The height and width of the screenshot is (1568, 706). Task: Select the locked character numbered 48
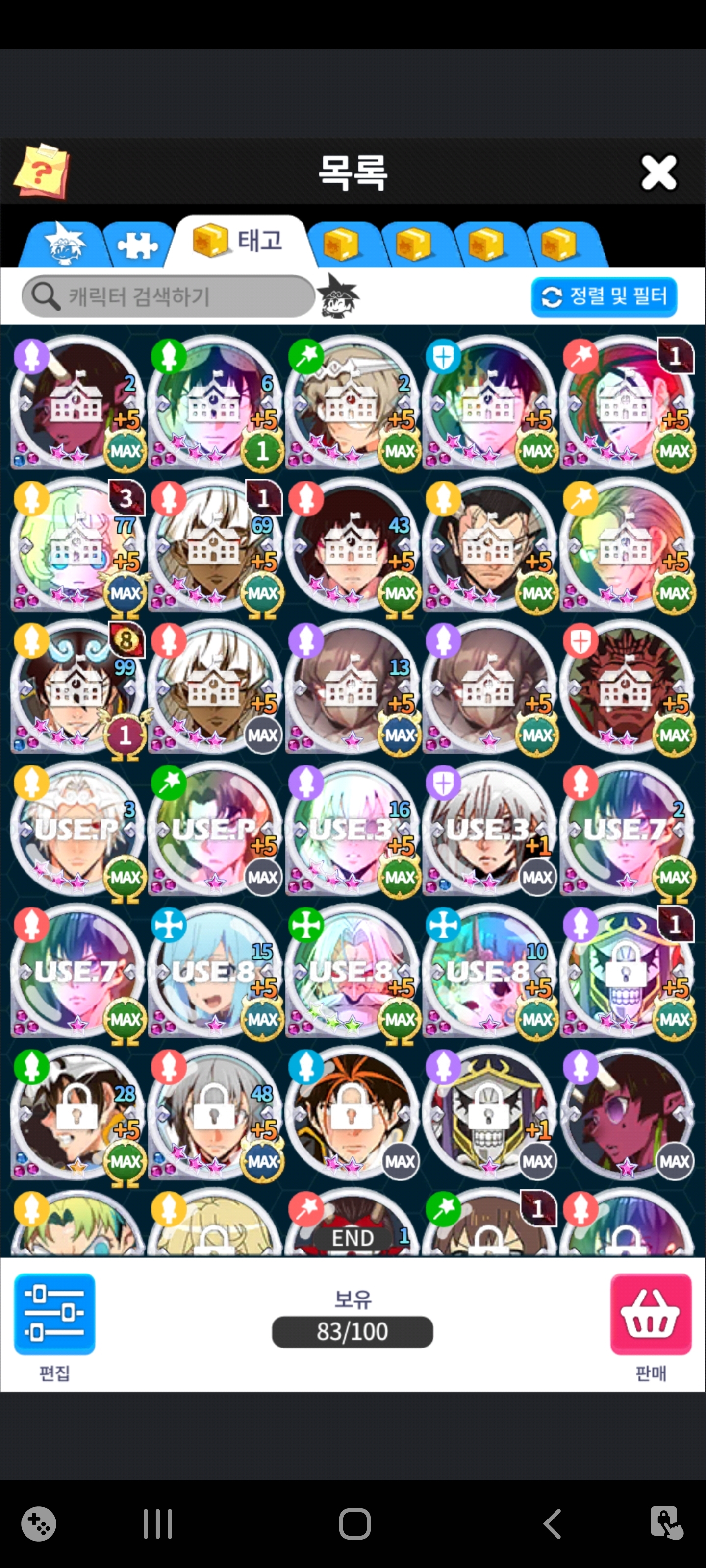[x=214, y=1113]
